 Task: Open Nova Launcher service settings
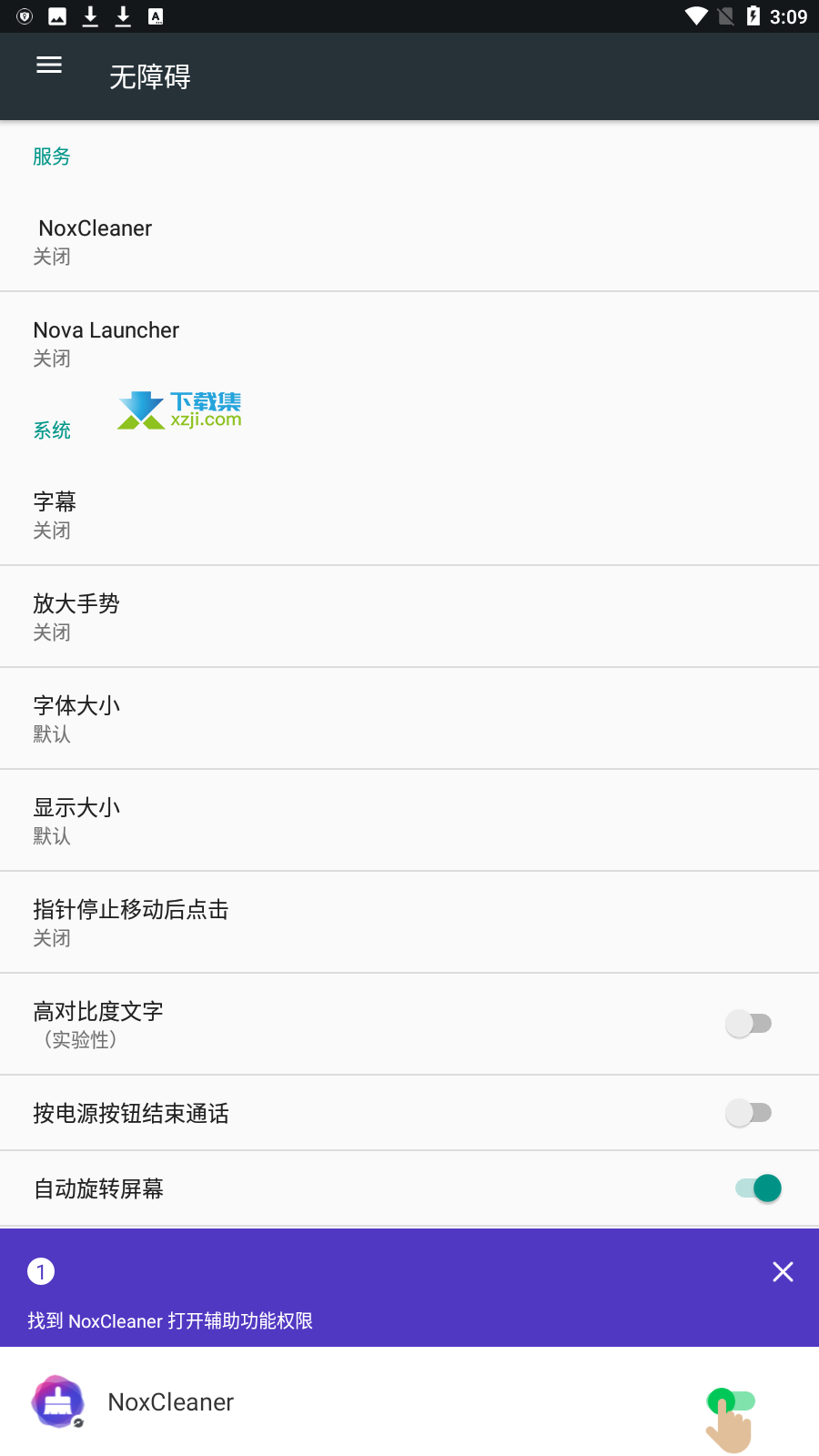409,343
